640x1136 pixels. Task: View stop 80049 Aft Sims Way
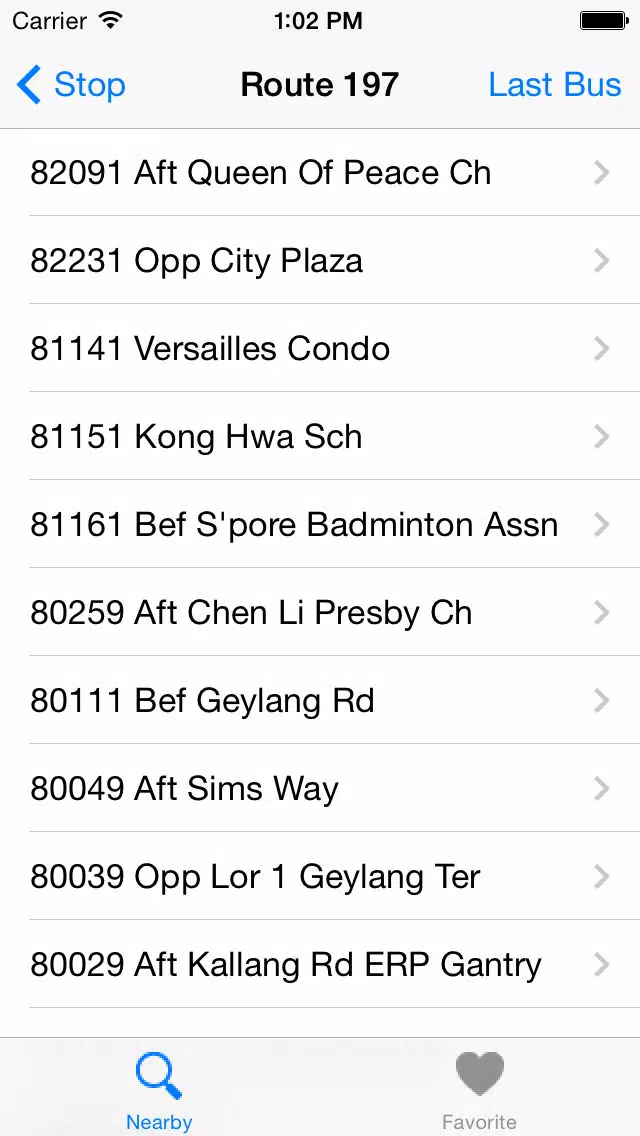[320, 788]
